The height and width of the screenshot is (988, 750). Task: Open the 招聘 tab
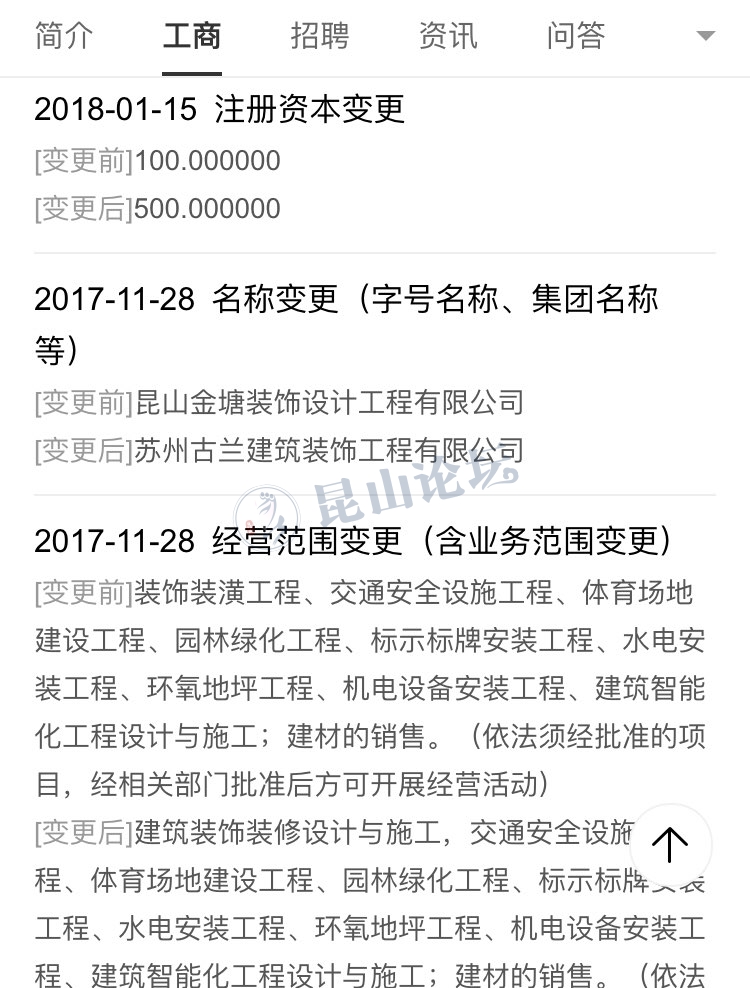point(320,36)
